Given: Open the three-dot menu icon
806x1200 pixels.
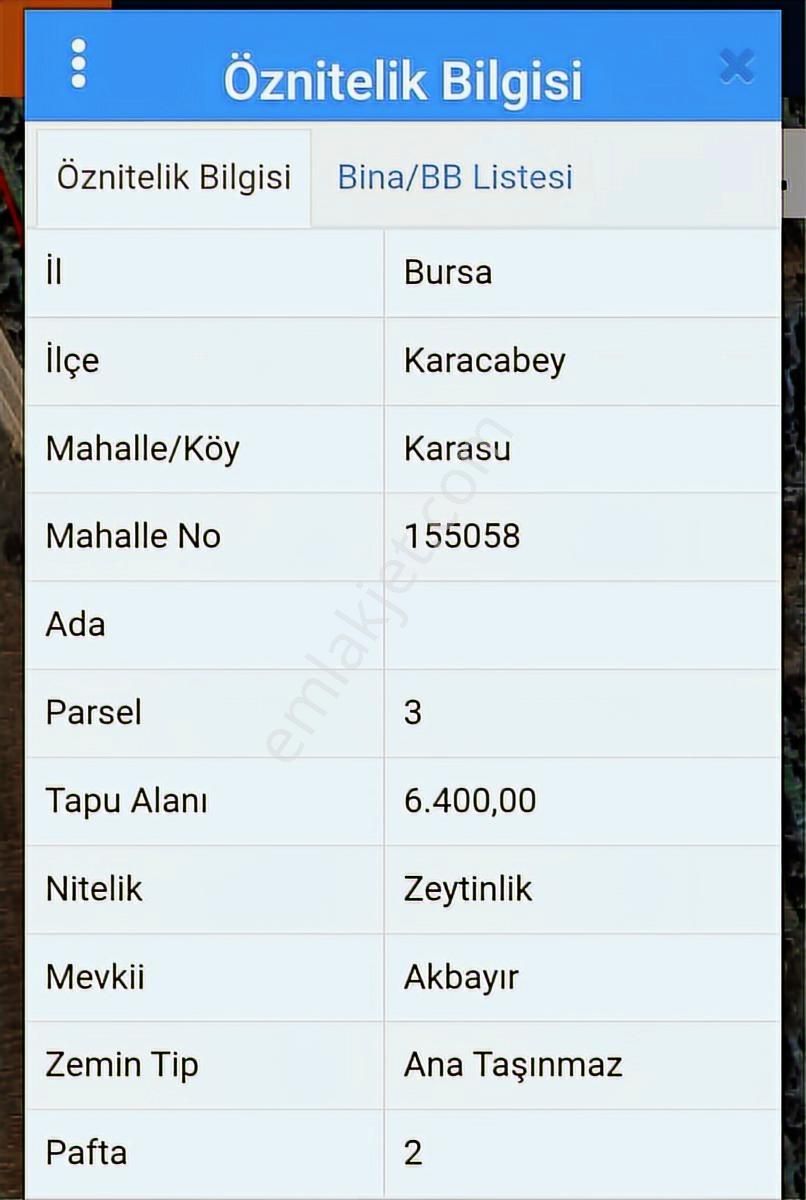Looking at the screenshot, I should tap(78, 62).
